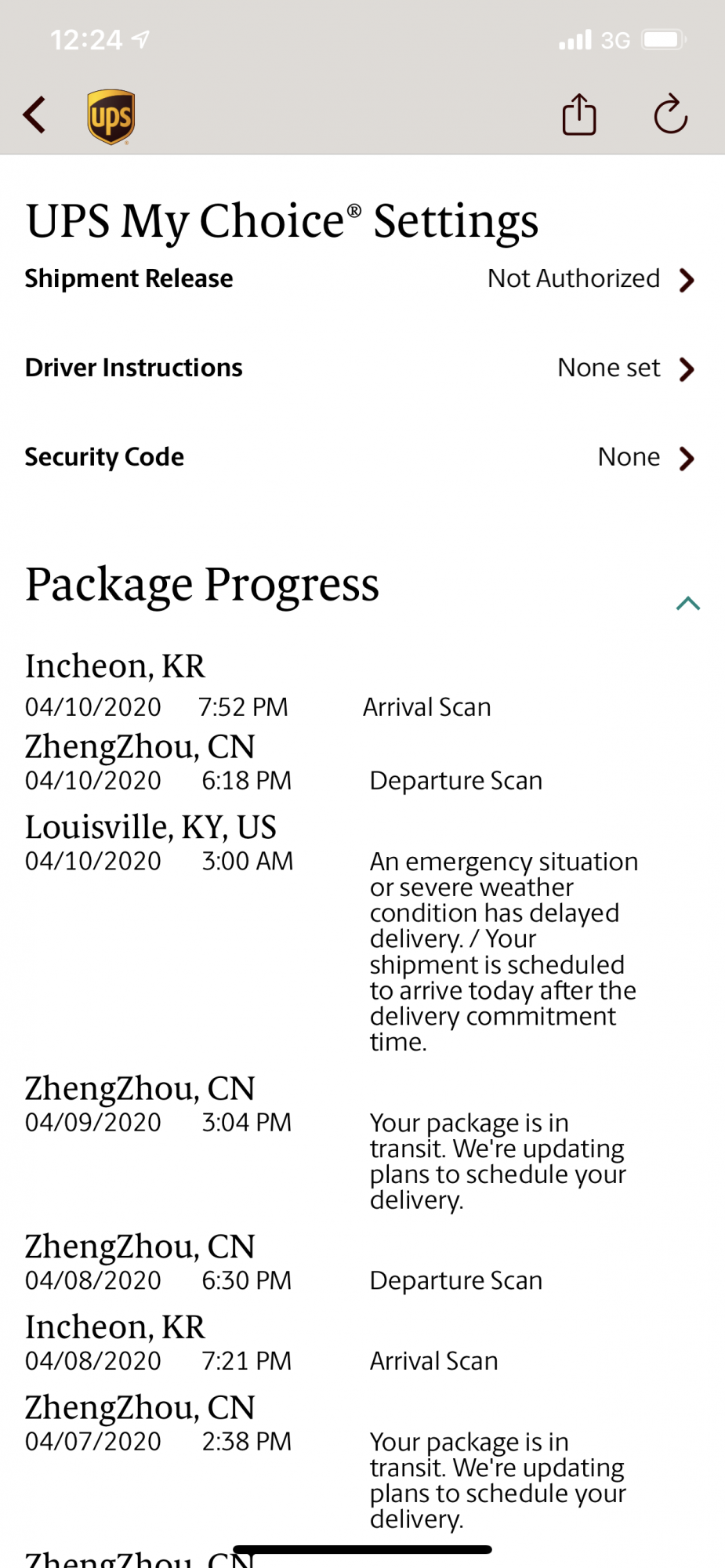Open Shipment Release settings
Viewport: 725px width, 1568px height.
362,279
